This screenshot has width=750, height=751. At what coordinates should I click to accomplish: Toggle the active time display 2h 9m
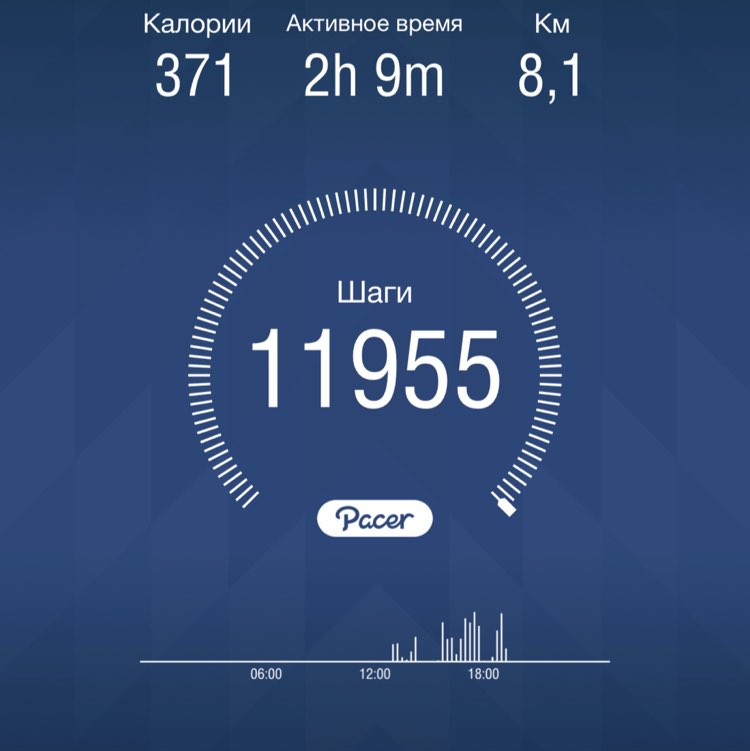374,73
